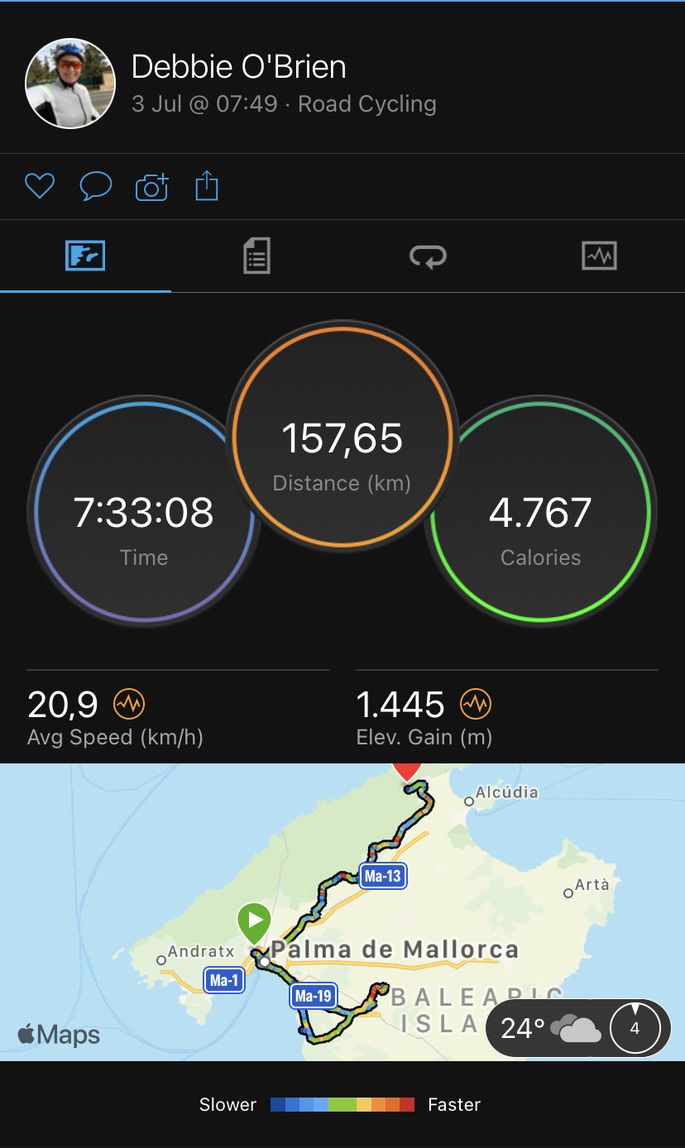Open the Elev. Gain chart icon

click(x=475, y=705)
